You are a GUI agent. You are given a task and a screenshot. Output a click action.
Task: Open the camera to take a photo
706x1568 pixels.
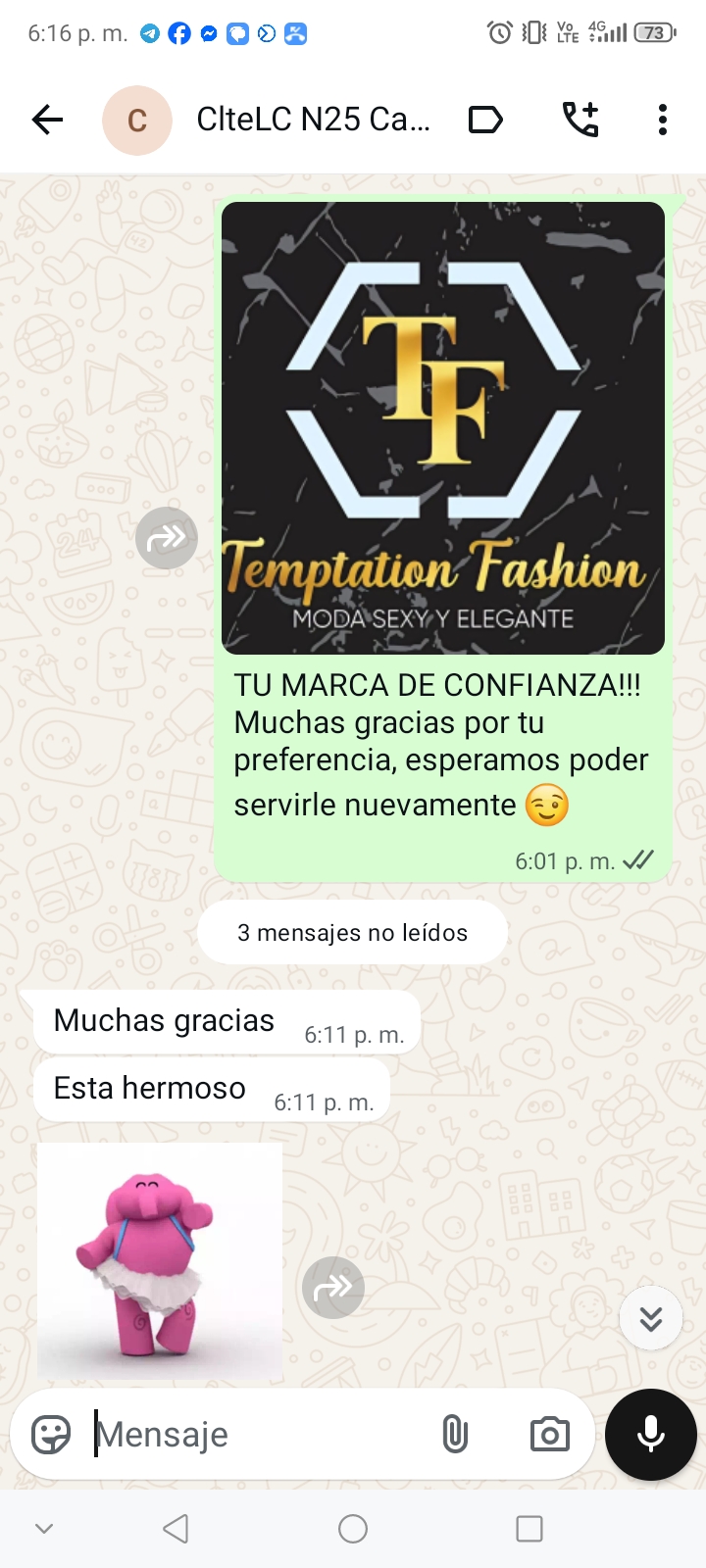[549, 1435]
